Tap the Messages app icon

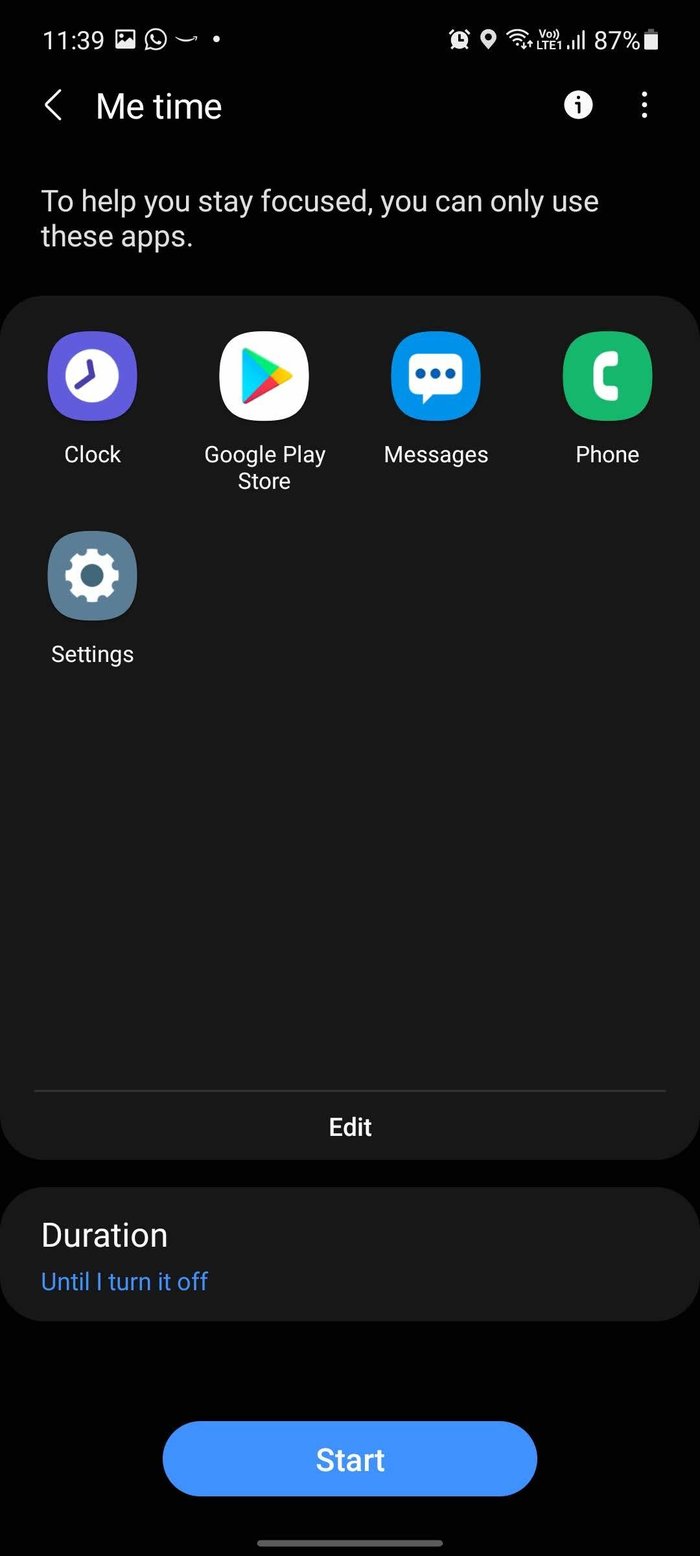point(436,376)
